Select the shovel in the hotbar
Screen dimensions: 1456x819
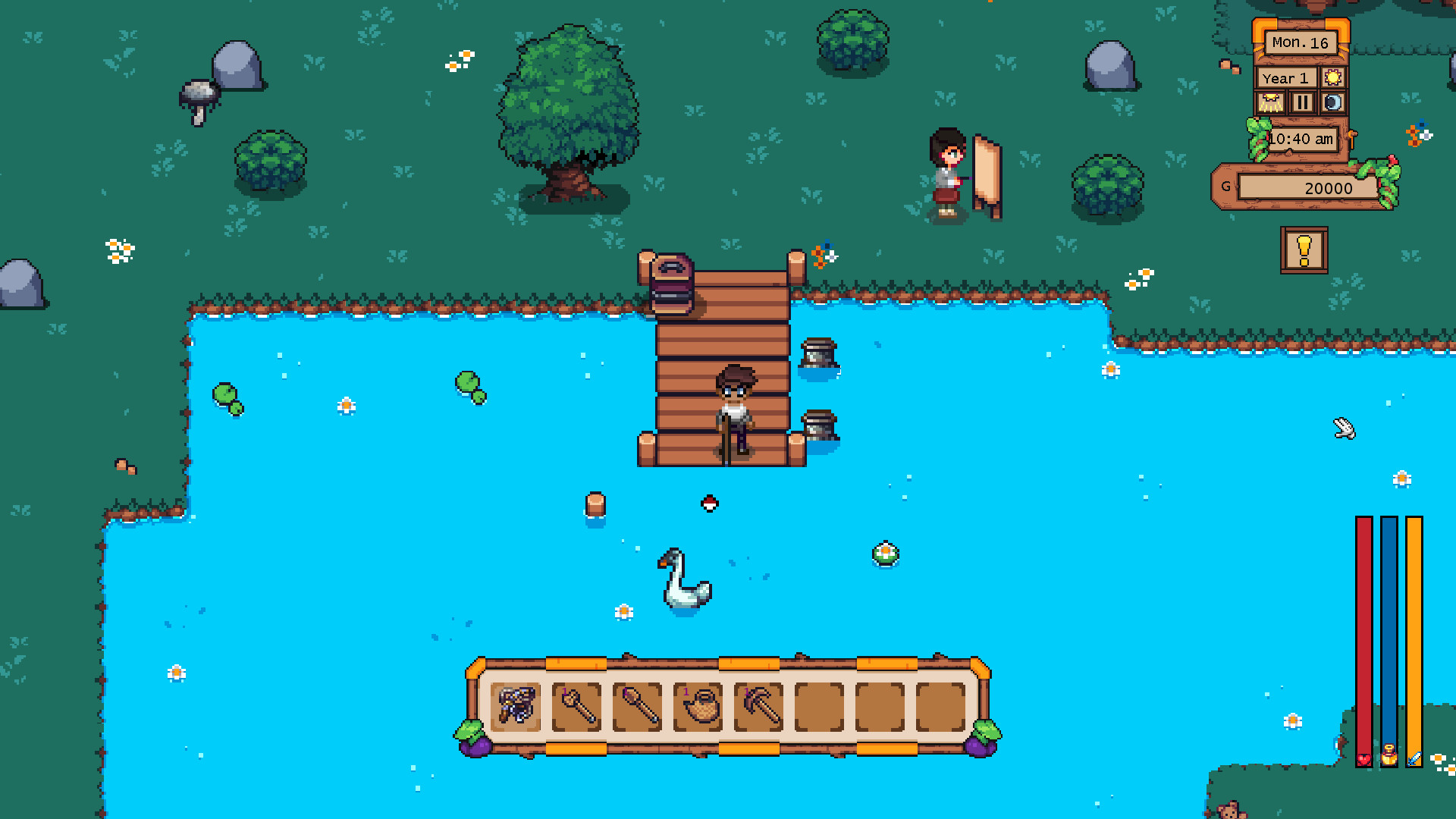click(637, 706)
